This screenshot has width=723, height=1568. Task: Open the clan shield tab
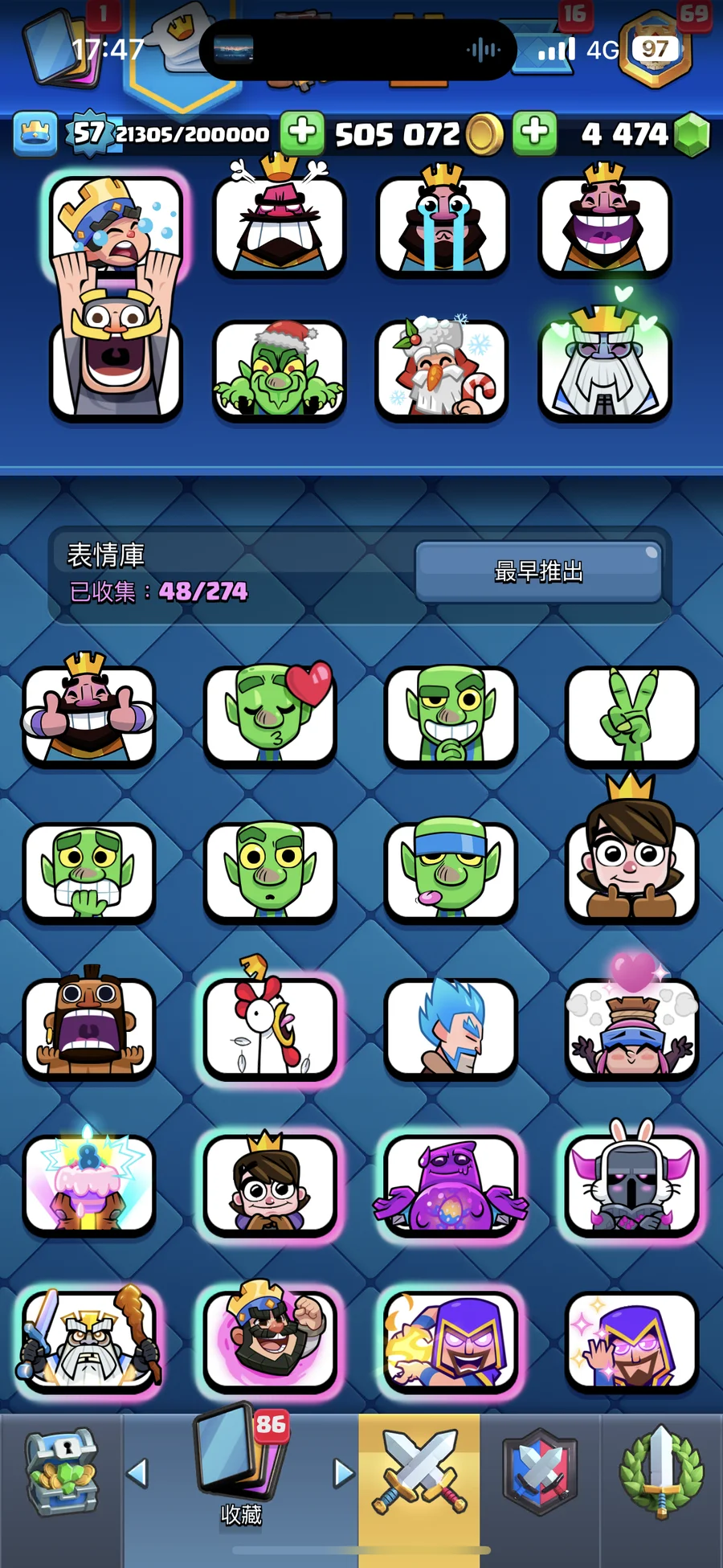[x=540, y=1472]
